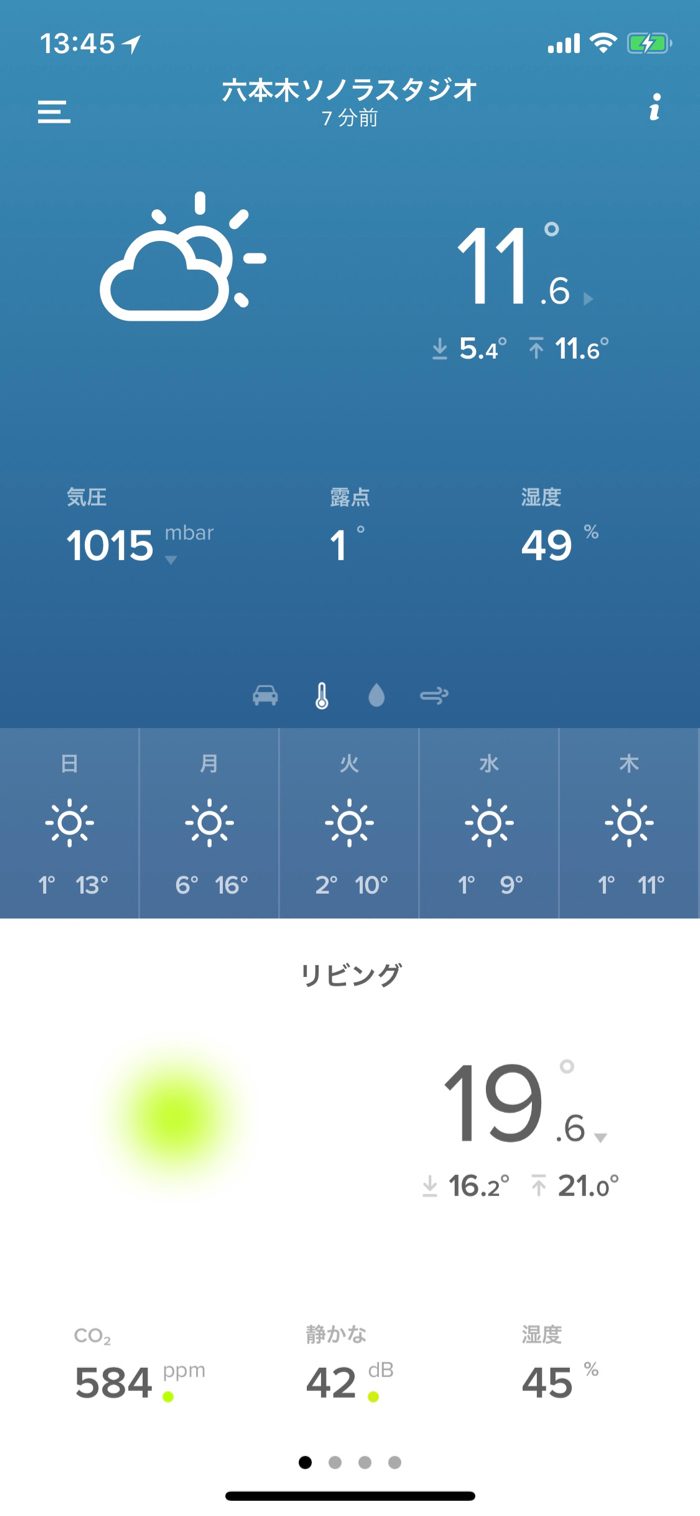The height and width of the screenshot is (1516, 700).
Task: Tap the page indicator dots
Action: pyautogui.click(x=350, y=1462)
